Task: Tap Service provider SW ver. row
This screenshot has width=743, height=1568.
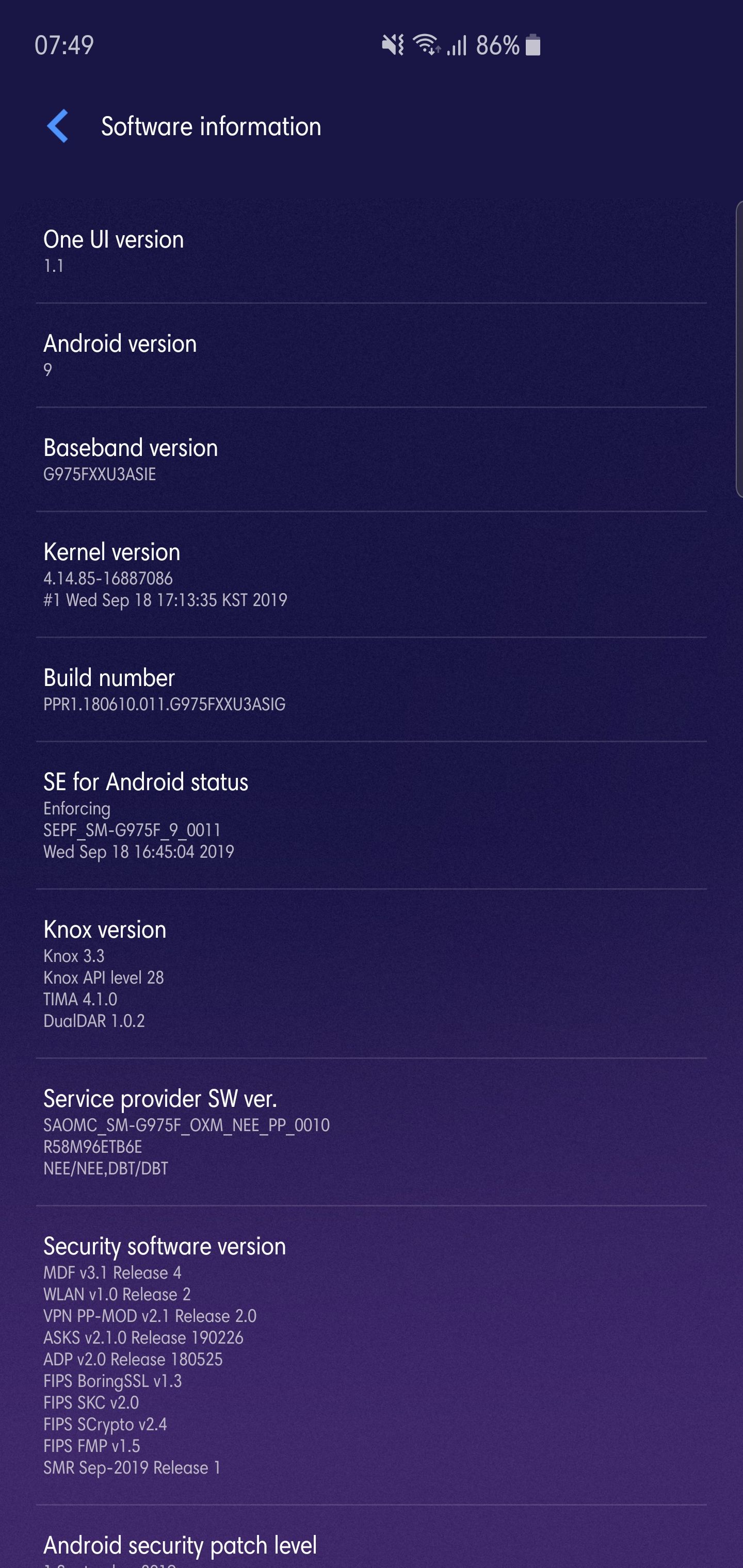Action: pyautogui.click(x=370, y=1132)
